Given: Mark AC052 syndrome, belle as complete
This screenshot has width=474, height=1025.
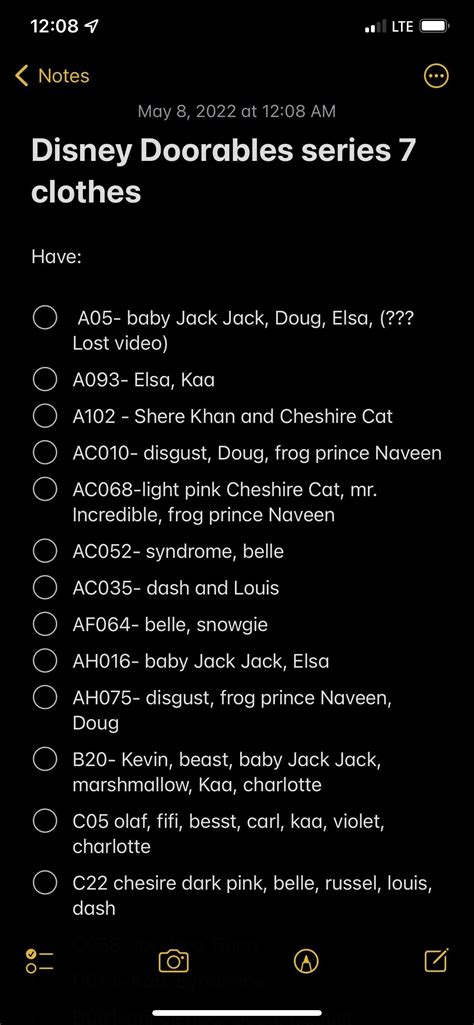Looking at the screenshot, I should click(44, 551).
